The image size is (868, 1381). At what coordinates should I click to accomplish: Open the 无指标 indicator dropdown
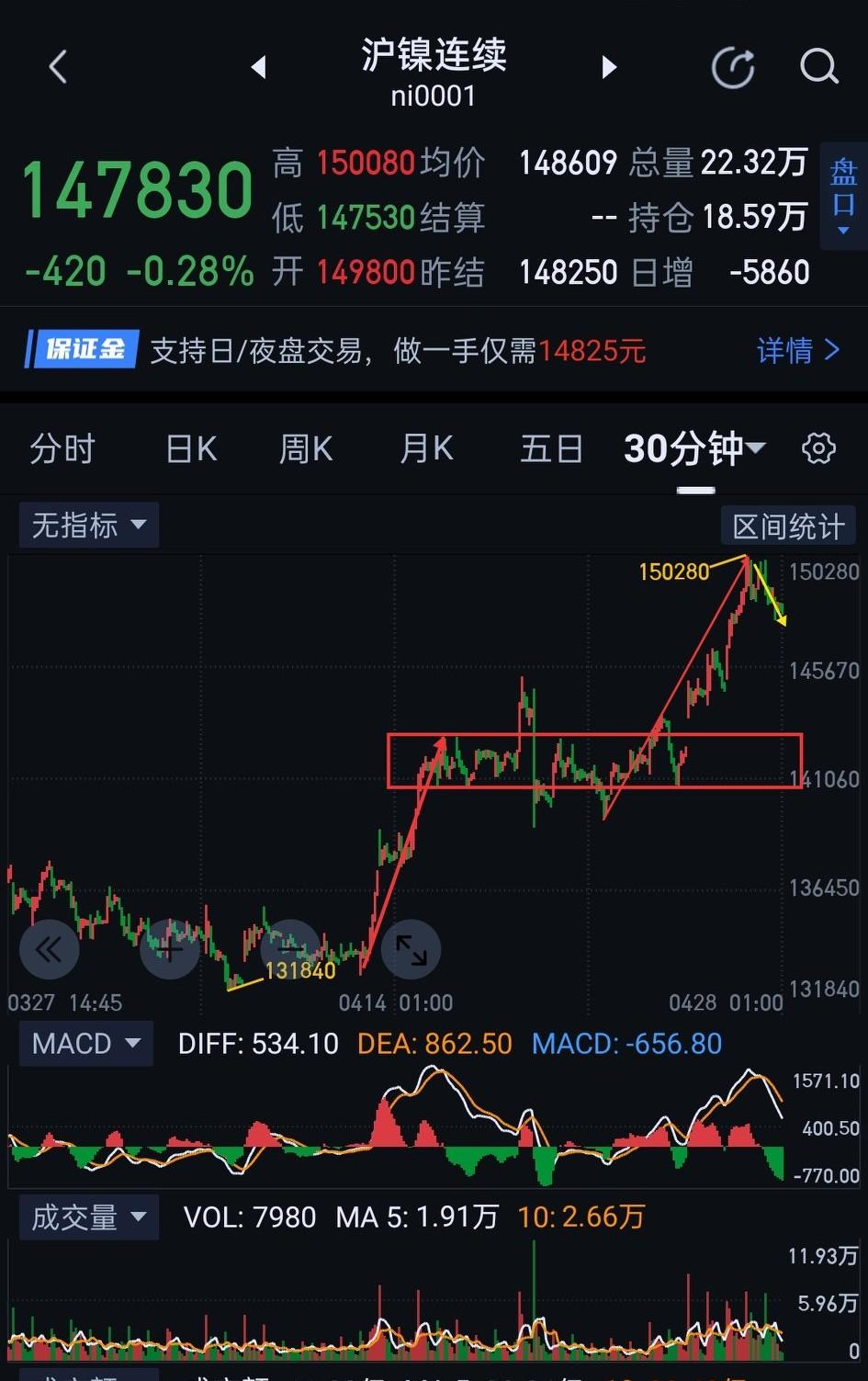88,525
